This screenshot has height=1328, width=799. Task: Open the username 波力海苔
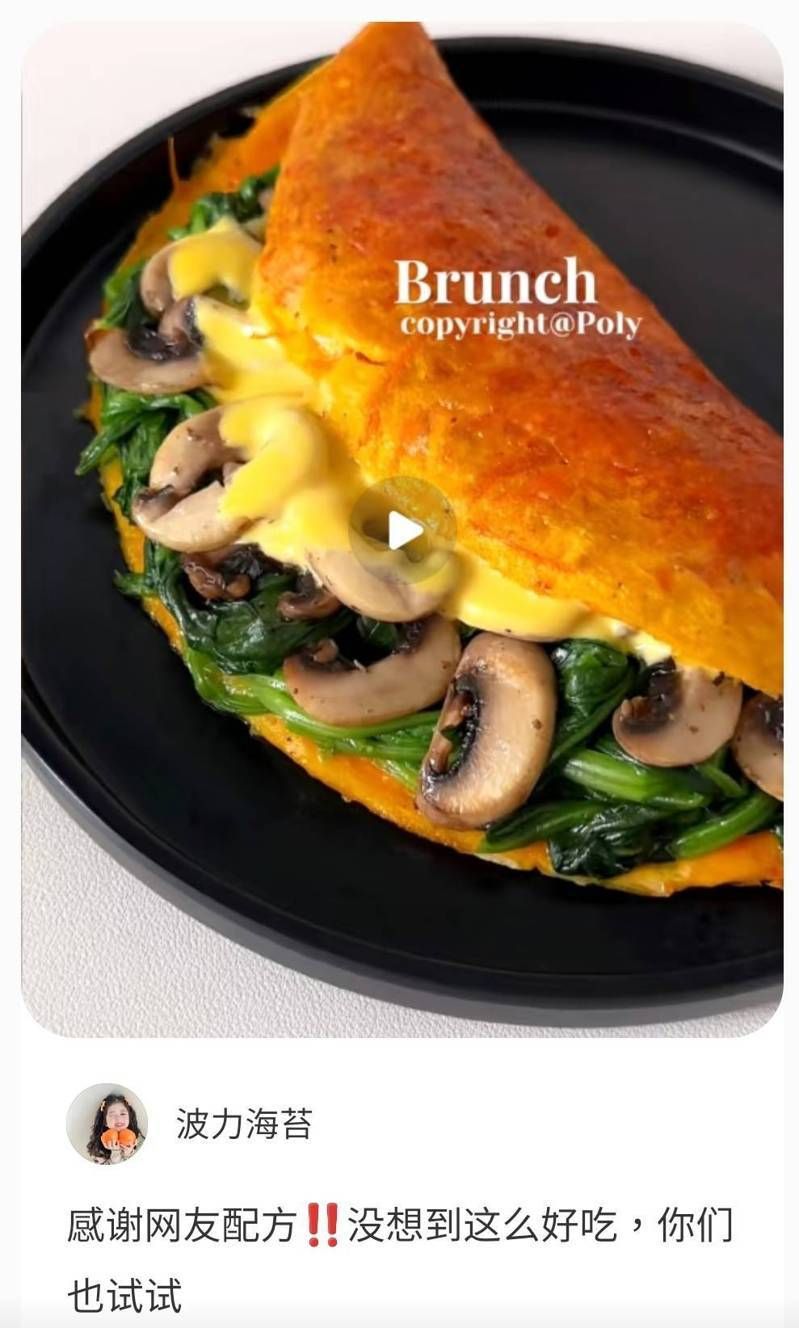click(x=244, y=1123)
